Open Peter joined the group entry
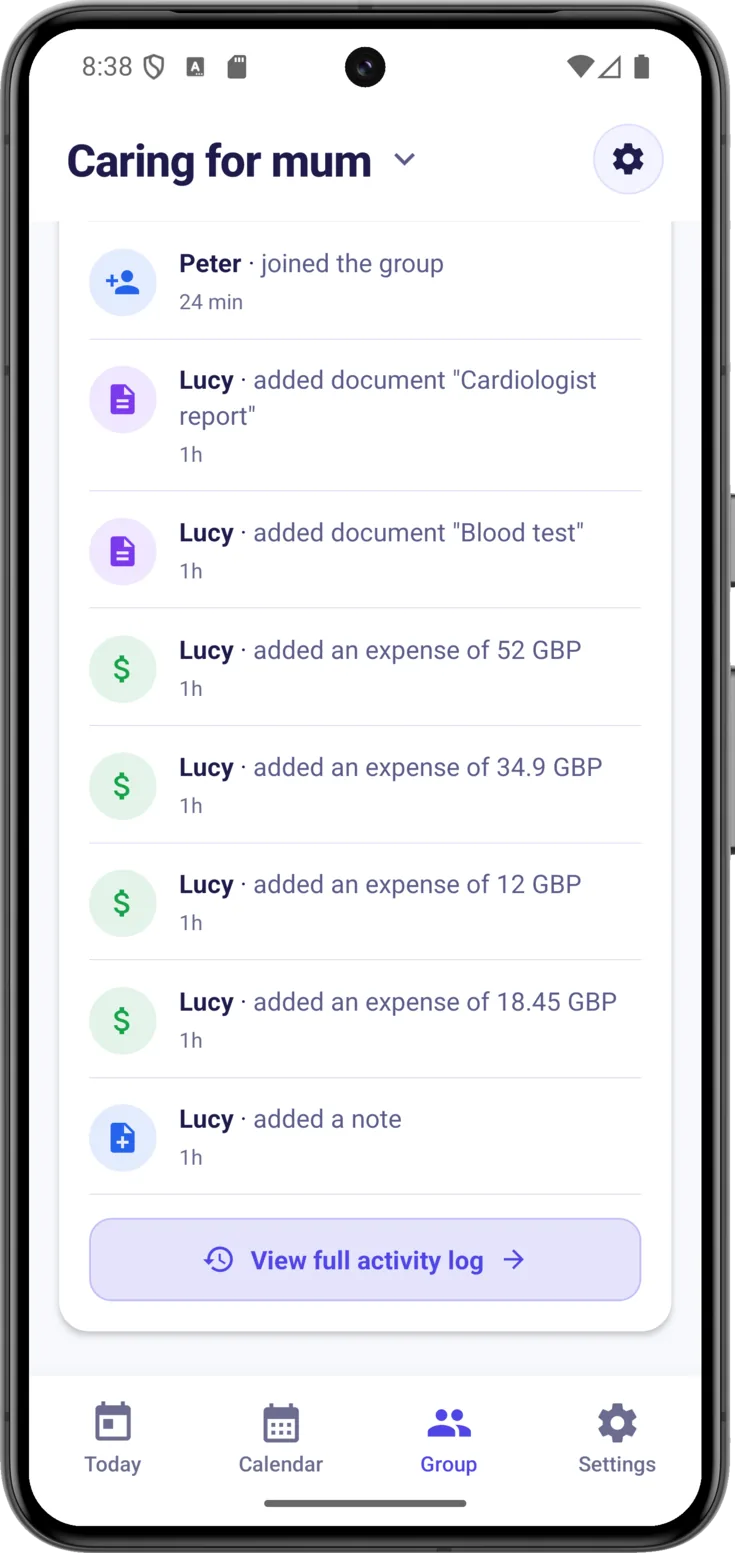Image resolution: width=735 pixels, height=1553 pixels. click(x=365, y=281)
